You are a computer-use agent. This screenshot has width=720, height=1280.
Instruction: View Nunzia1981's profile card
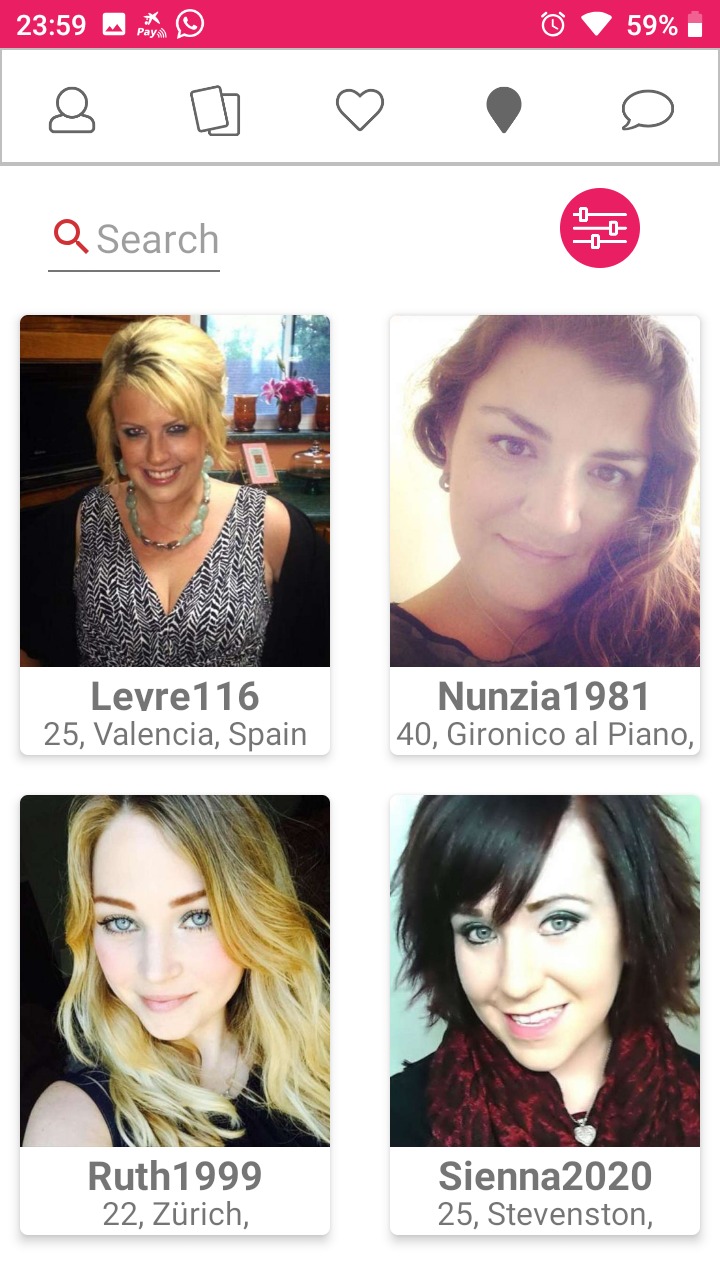pos(545,535)
